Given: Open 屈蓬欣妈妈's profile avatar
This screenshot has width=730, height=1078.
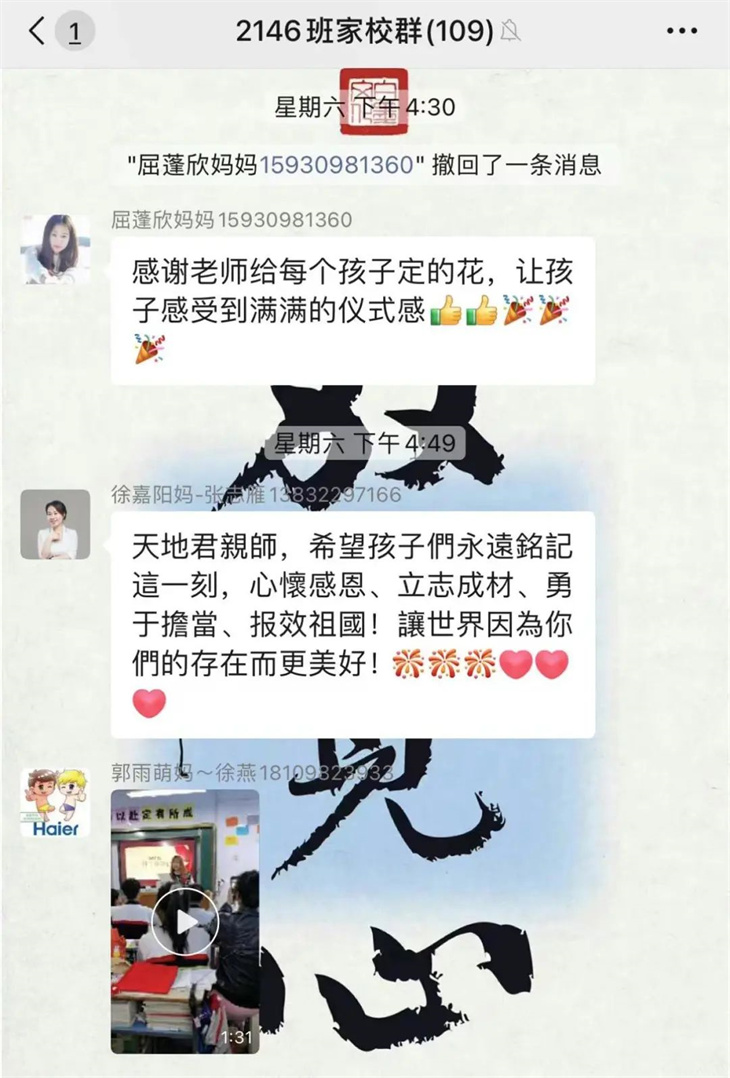Looking at the screenshot, I should pos(56,249).
